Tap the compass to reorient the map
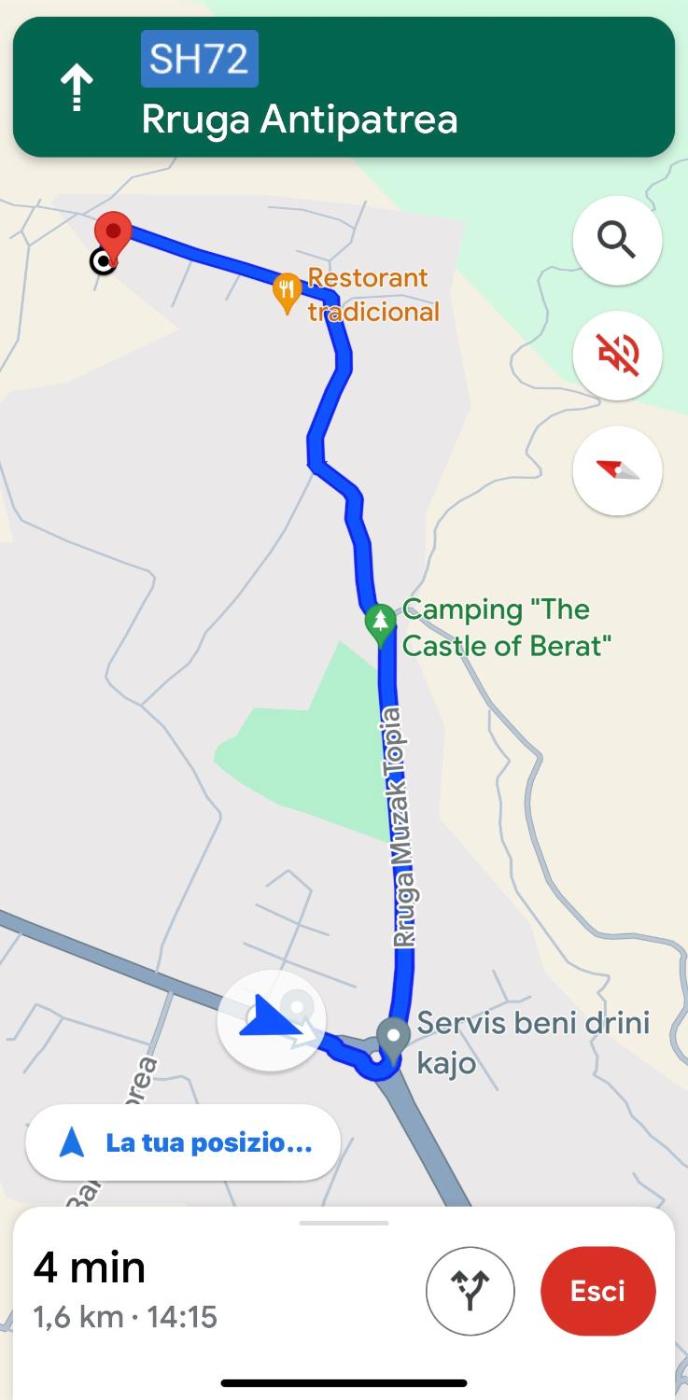Image resolution: width=688 pixels, height=1400 pixels. pos(617,470)
